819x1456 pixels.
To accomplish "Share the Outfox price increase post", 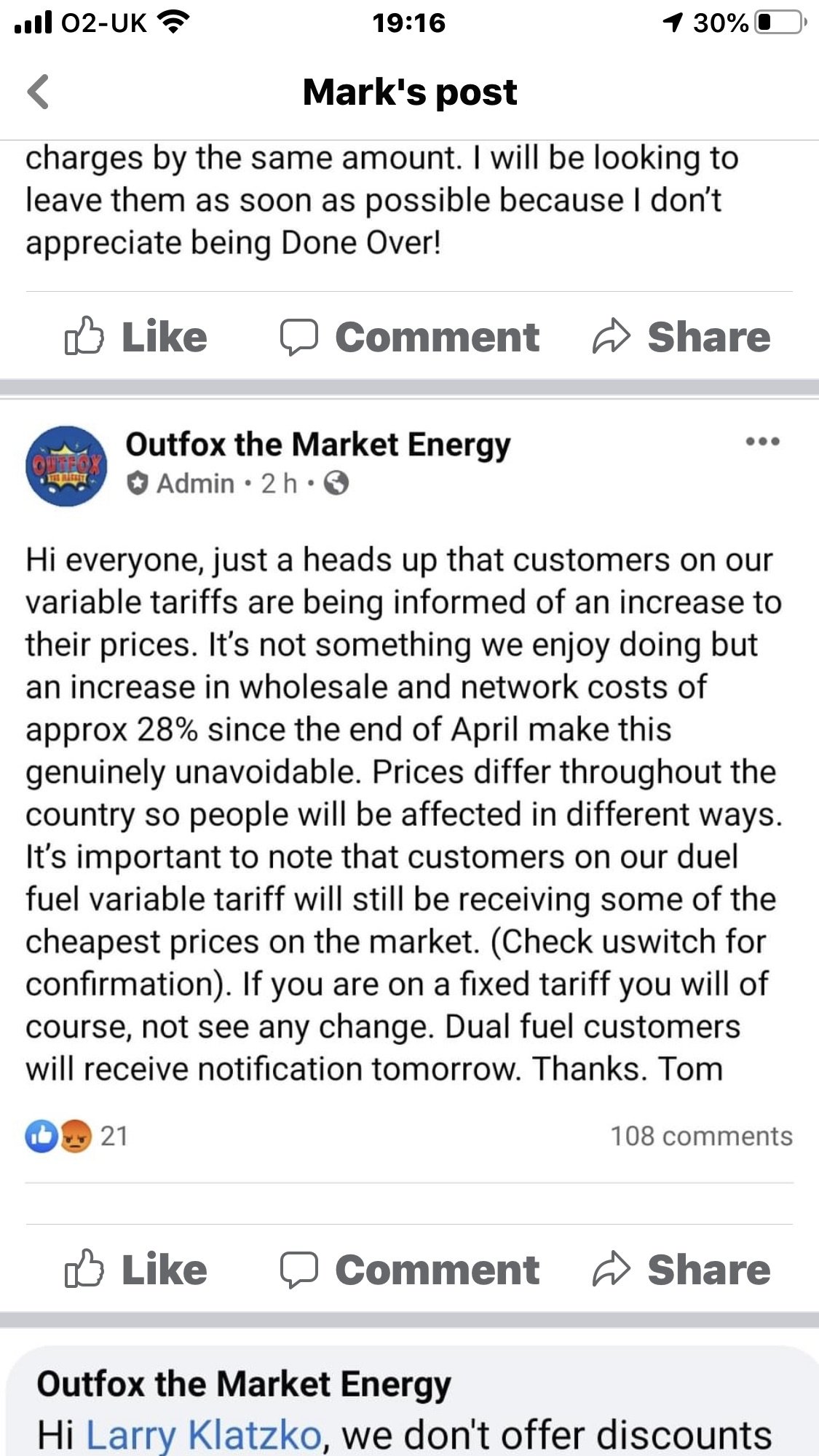I will coord(681,1270).
